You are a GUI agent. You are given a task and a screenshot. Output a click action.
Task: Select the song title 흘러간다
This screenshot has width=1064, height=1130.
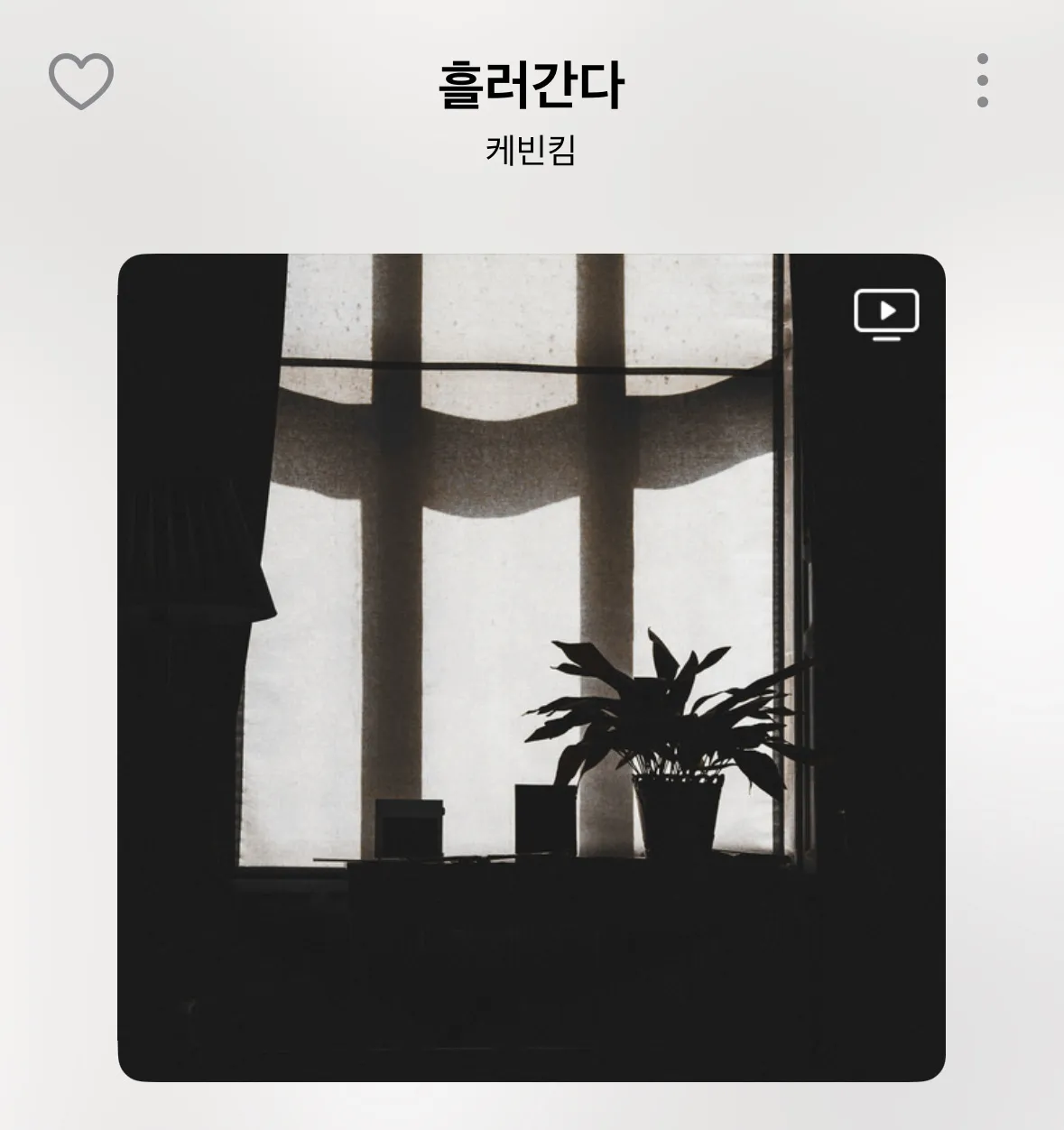pyautogui.click(x=532, y=84)
